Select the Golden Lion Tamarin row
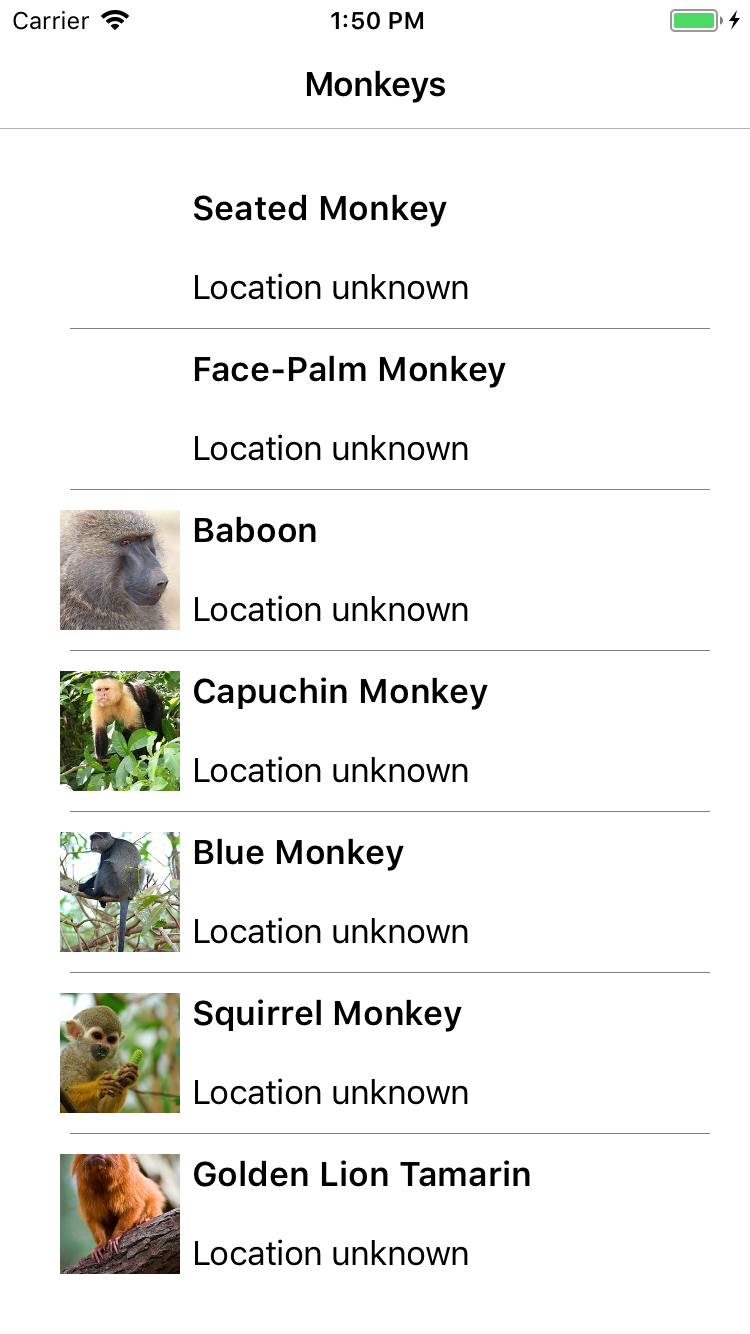Image resolution: width=750 pixels, height=1334 pixels. pos(375,1214)
